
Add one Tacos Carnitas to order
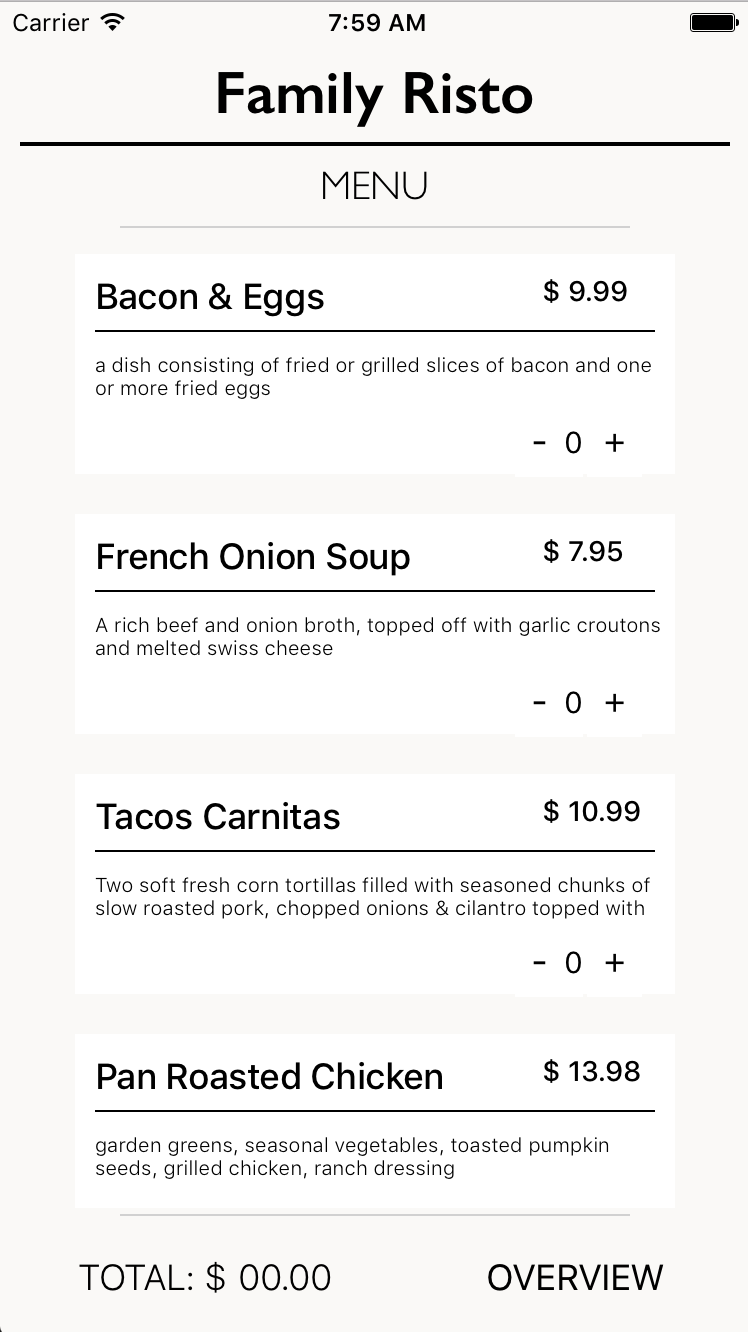(x=614, y=963)
